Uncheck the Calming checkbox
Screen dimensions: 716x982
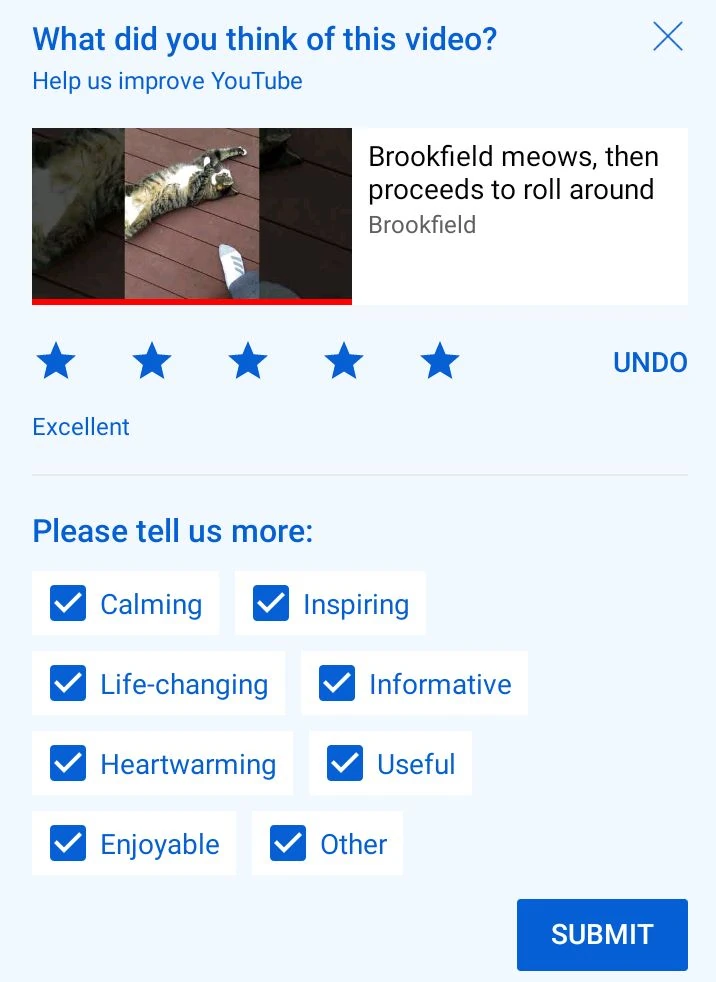tap(68, 604)
